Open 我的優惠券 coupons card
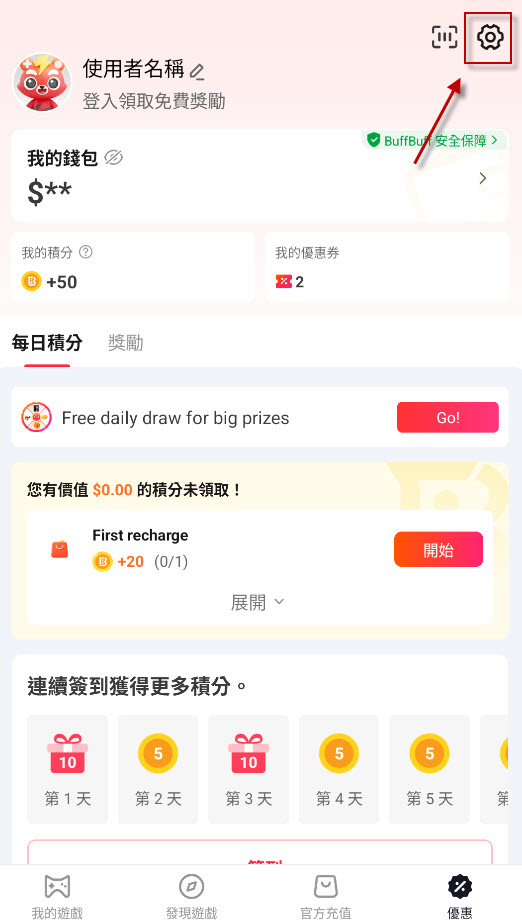 click(387, 267)
